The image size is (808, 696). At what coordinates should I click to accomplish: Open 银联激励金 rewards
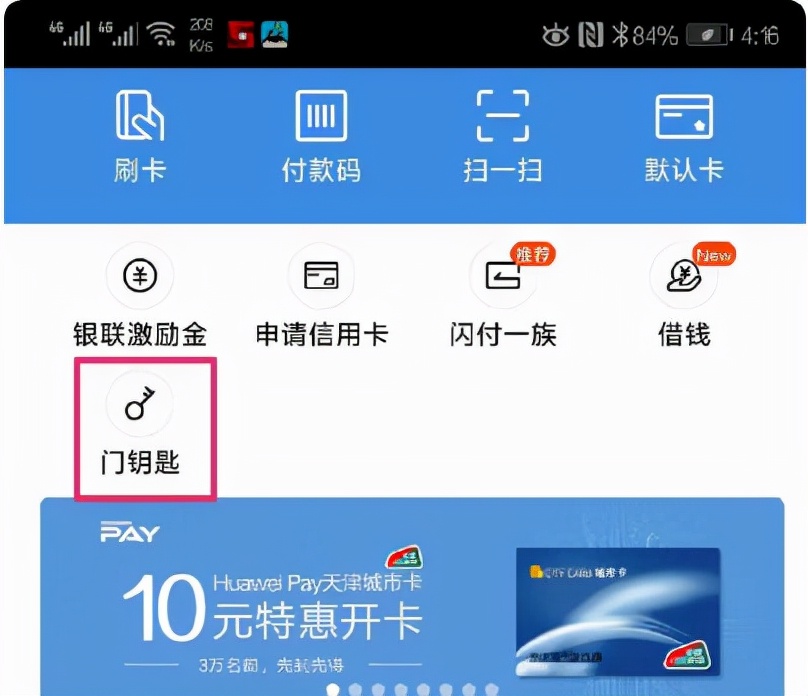[x=139, y=295]
